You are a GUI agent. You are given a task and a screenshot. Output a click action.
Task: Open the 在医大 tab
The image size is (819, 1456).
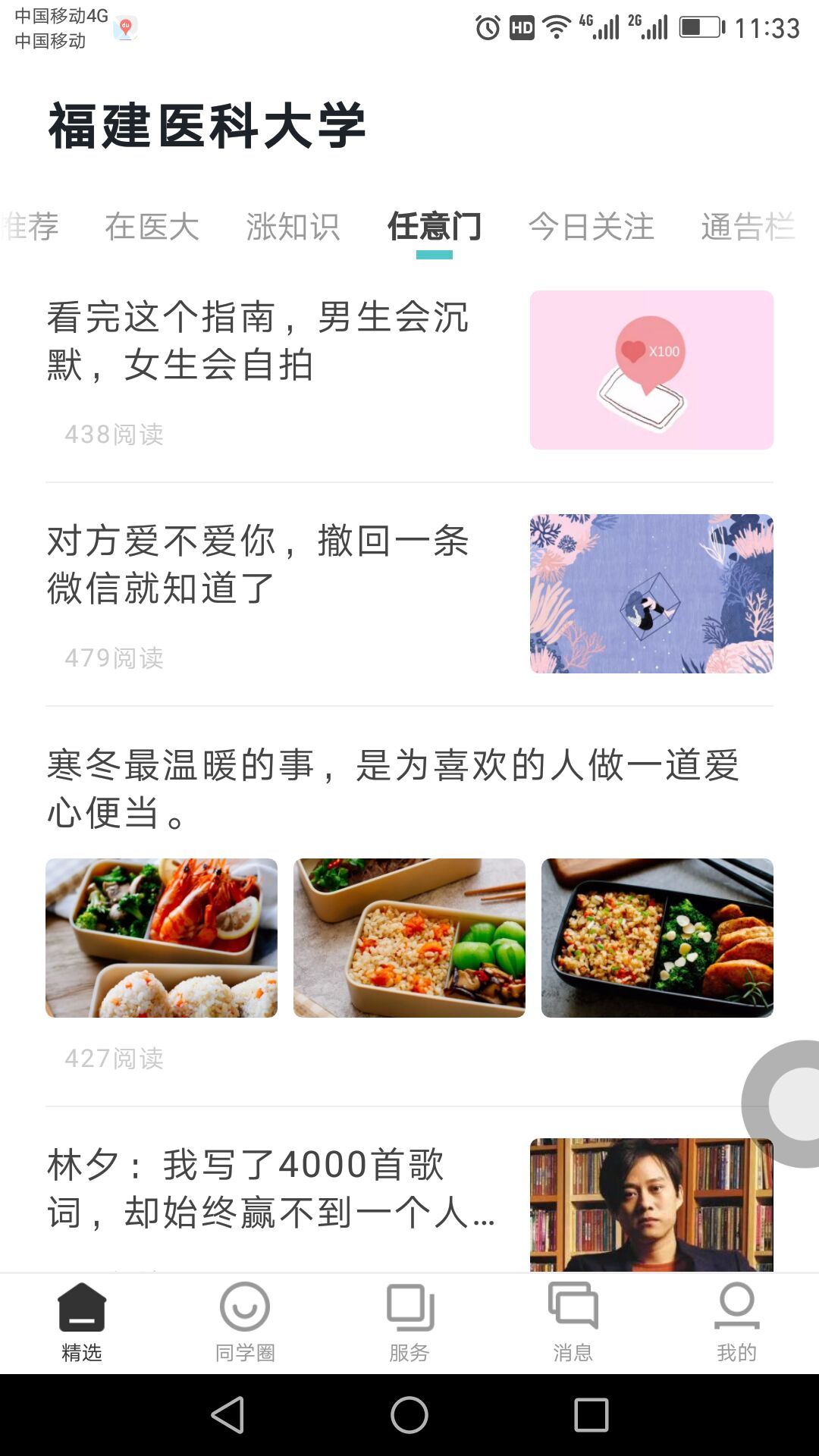pyautogui.click(x=152, y=226)
